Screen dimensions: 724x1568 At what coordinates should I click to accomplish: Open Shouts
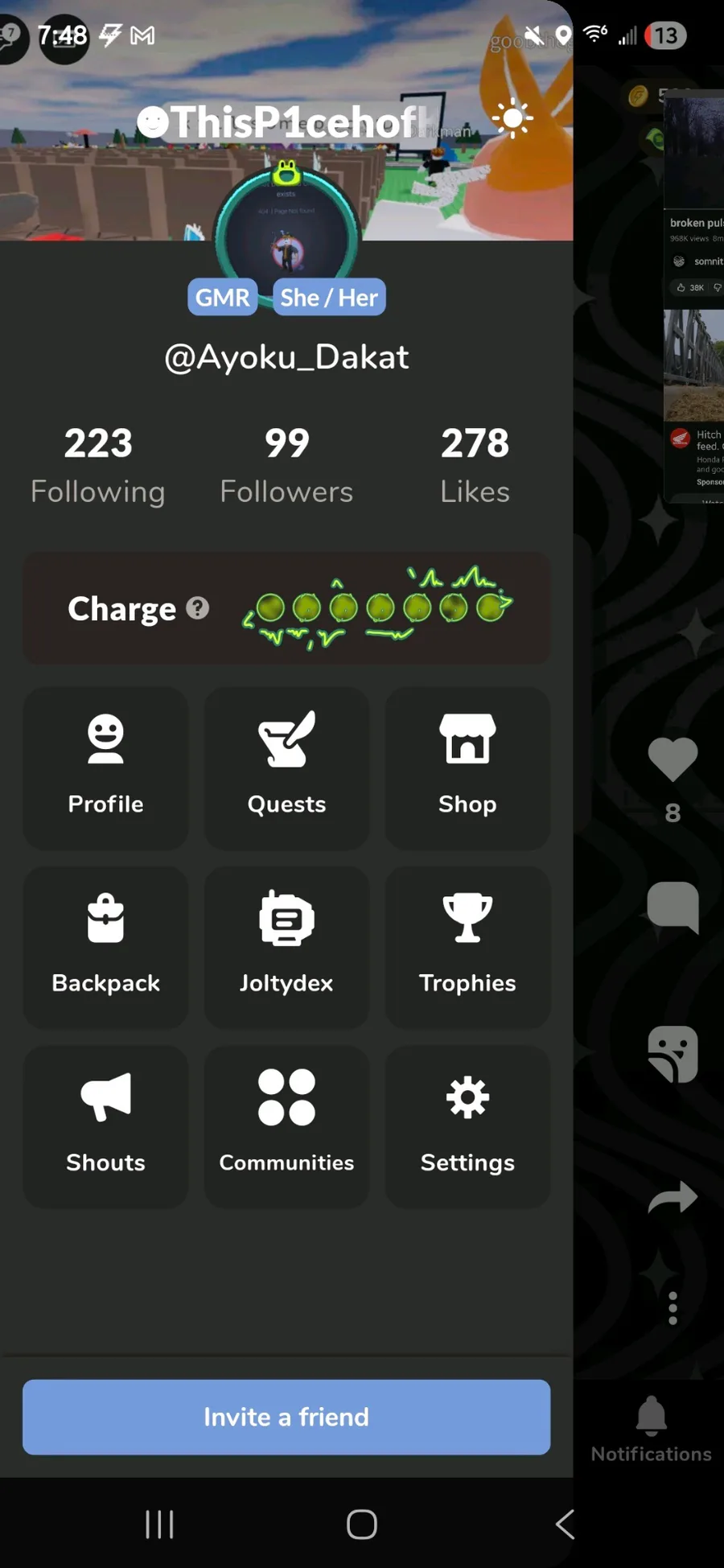[x=105, y=1126]
